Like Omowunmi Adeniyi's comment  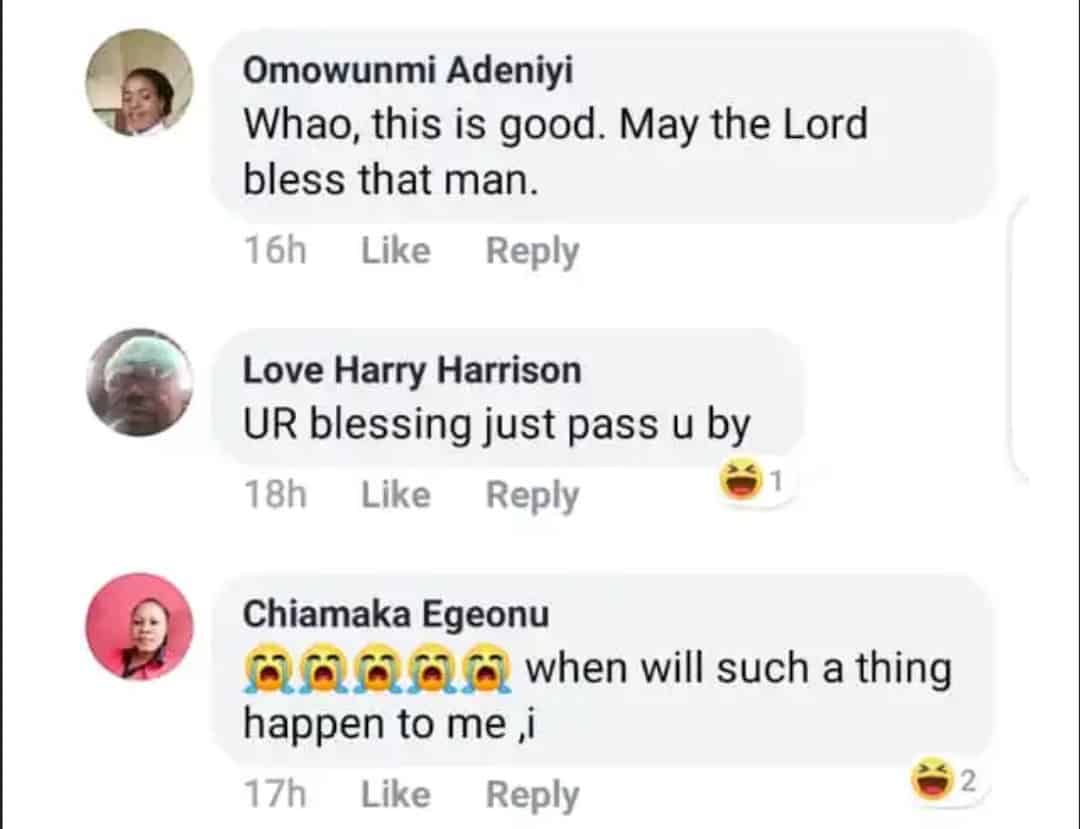(395, 250)
